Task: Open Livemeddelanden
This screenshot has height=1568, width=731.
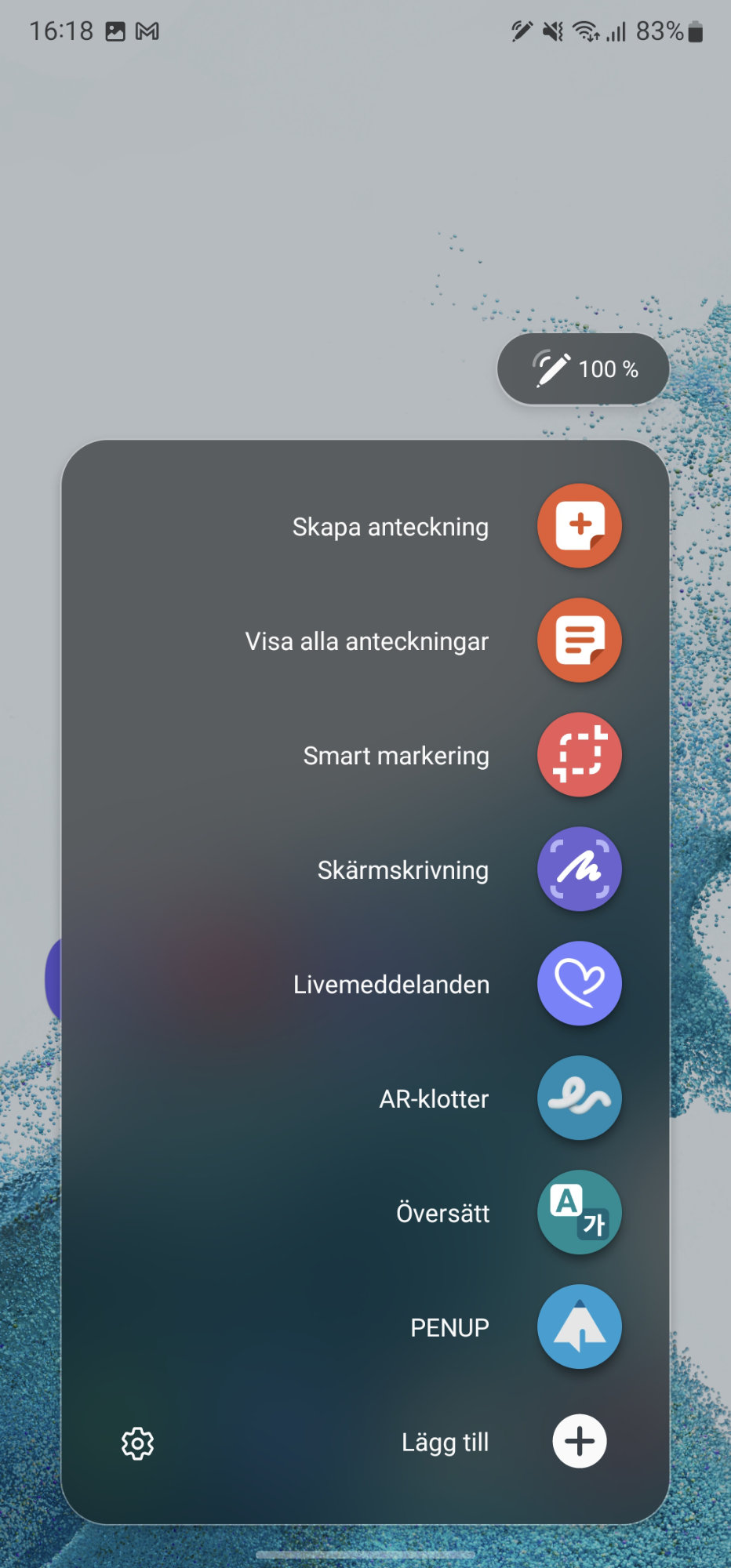Action: (579, 983)
